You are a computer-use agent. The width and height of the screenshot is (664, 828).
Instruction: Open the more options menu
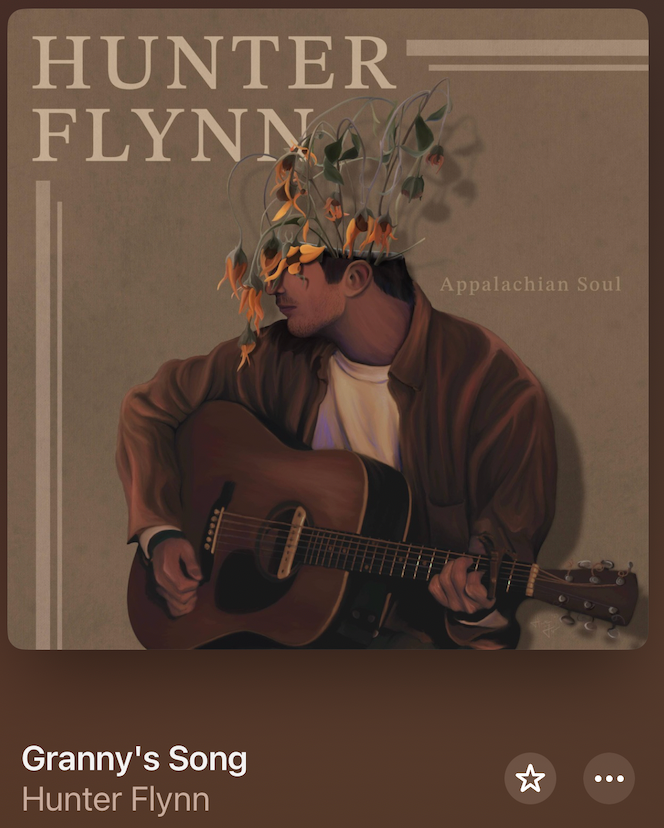coord(608,778)
